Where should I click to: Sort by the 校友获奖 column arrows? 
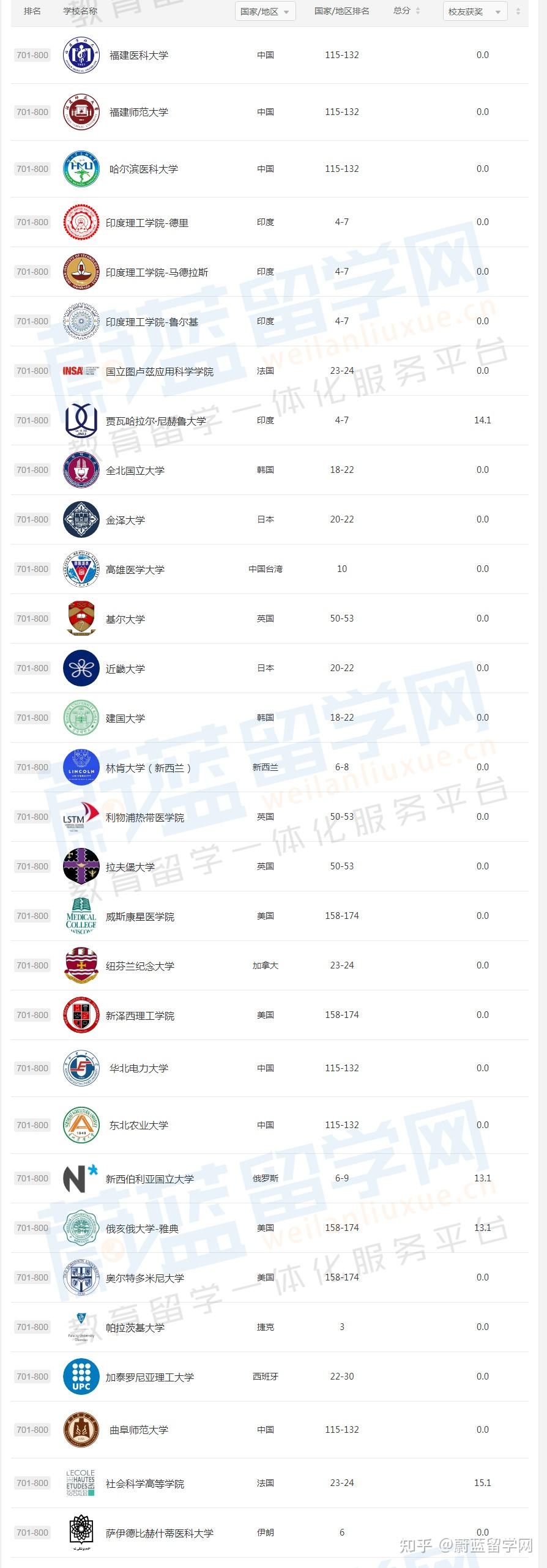[519, 12]
